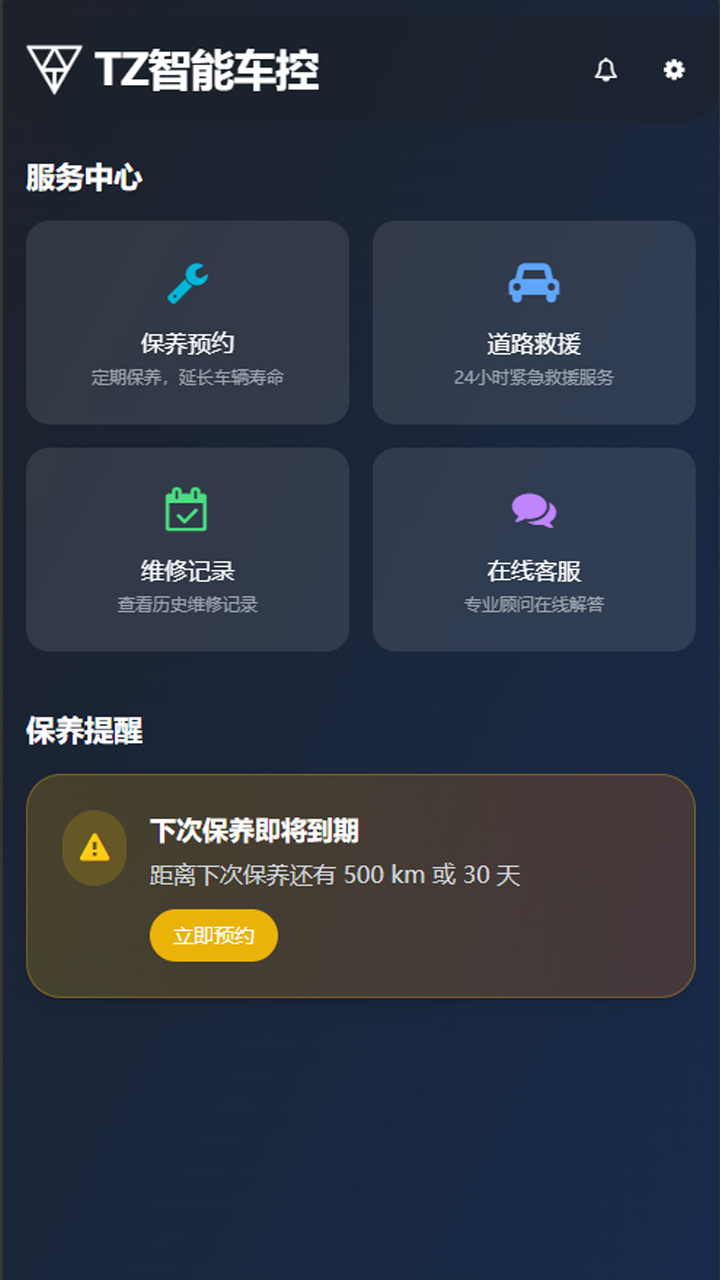Select the 道路救援 card
720x1280 pixels.
(x=534, y=322)
